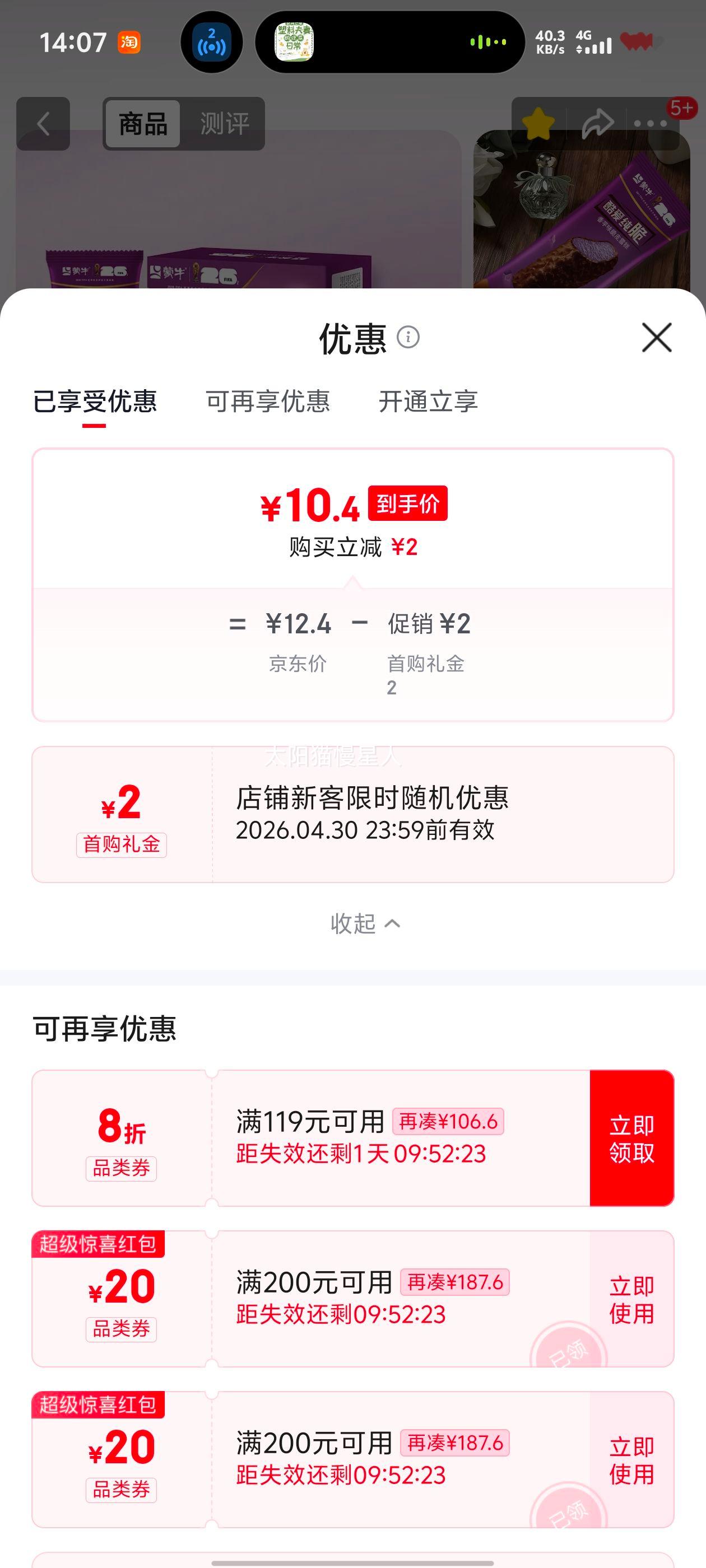
Task: Click the star to favorite this product
Action: tap(538, 122)
